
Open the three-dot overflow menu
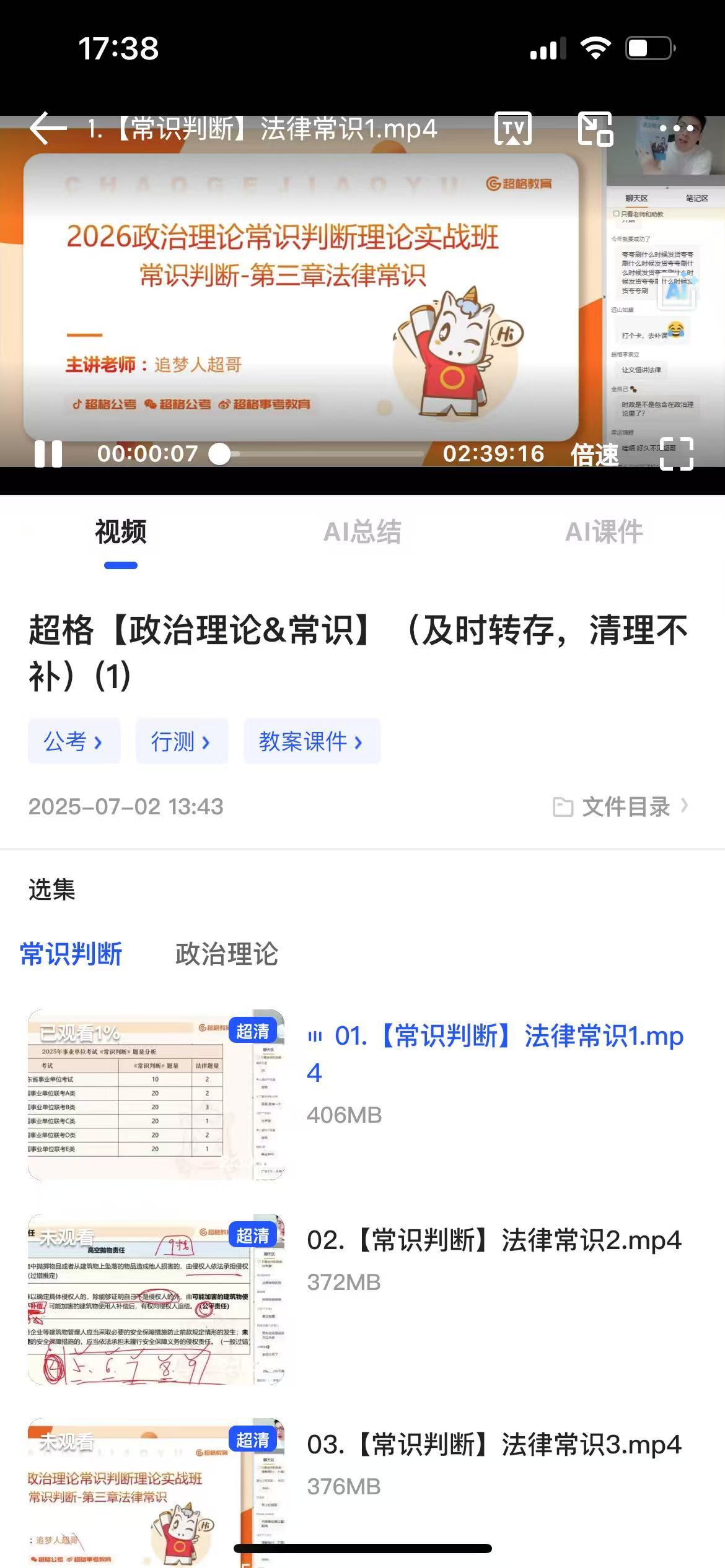[x=676, y=129]
